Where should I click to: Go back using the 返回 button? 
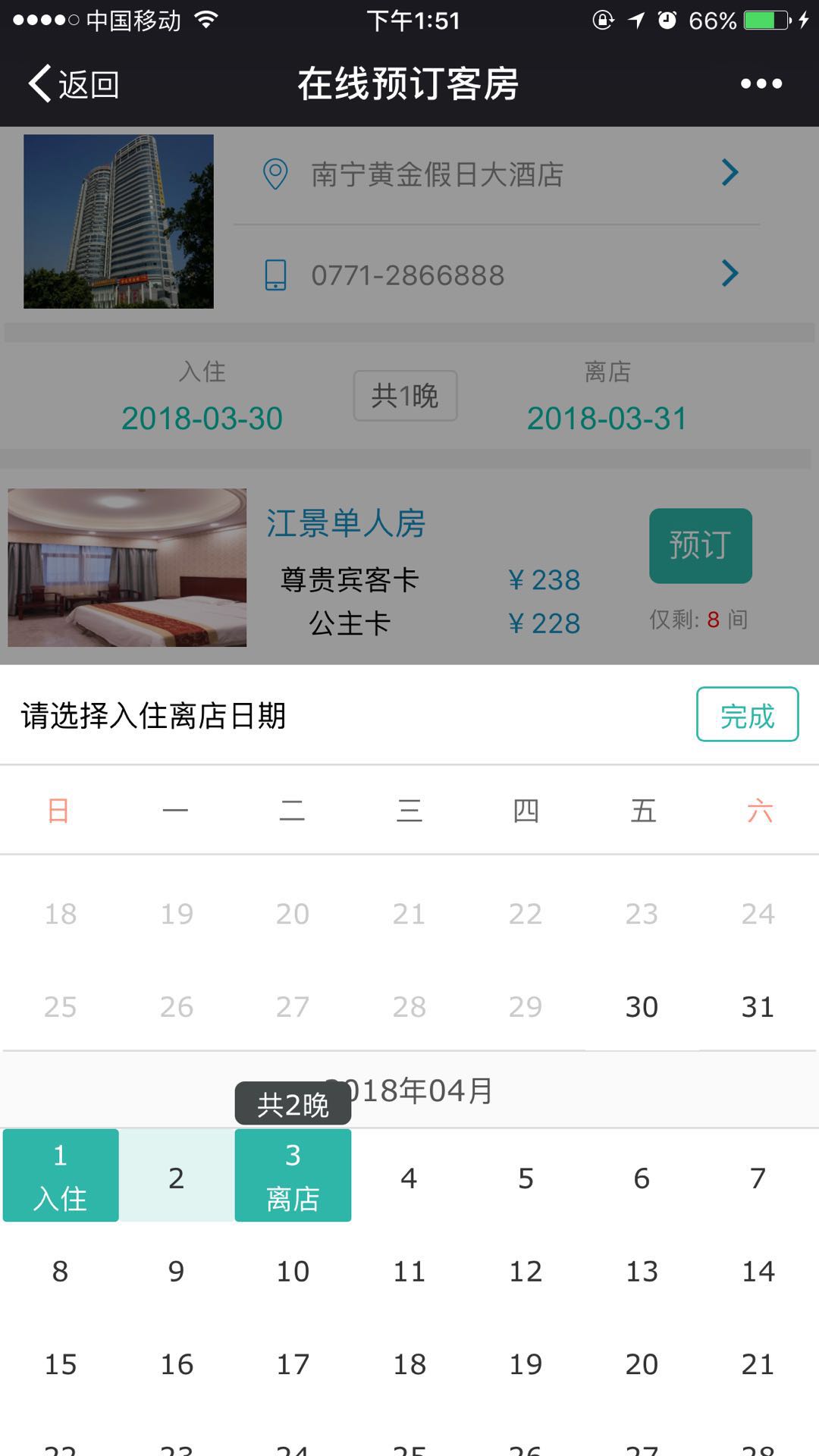tap(74, 83)
